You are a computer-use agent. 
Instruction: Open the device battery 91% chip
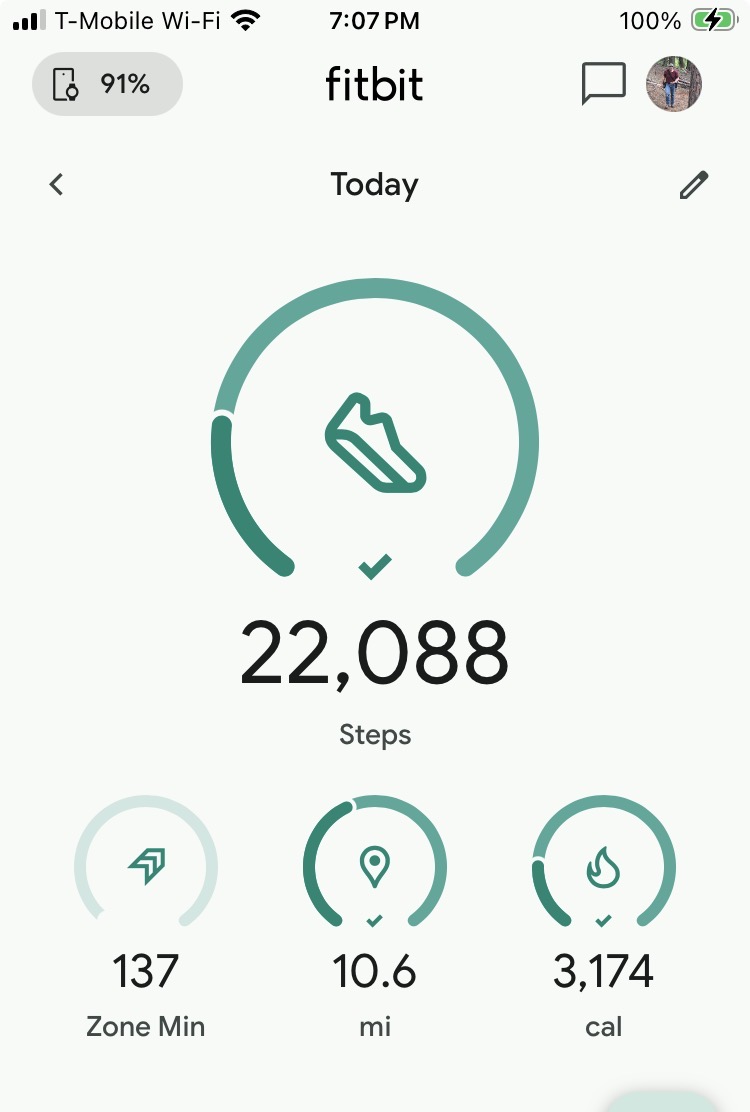(107, 85)
